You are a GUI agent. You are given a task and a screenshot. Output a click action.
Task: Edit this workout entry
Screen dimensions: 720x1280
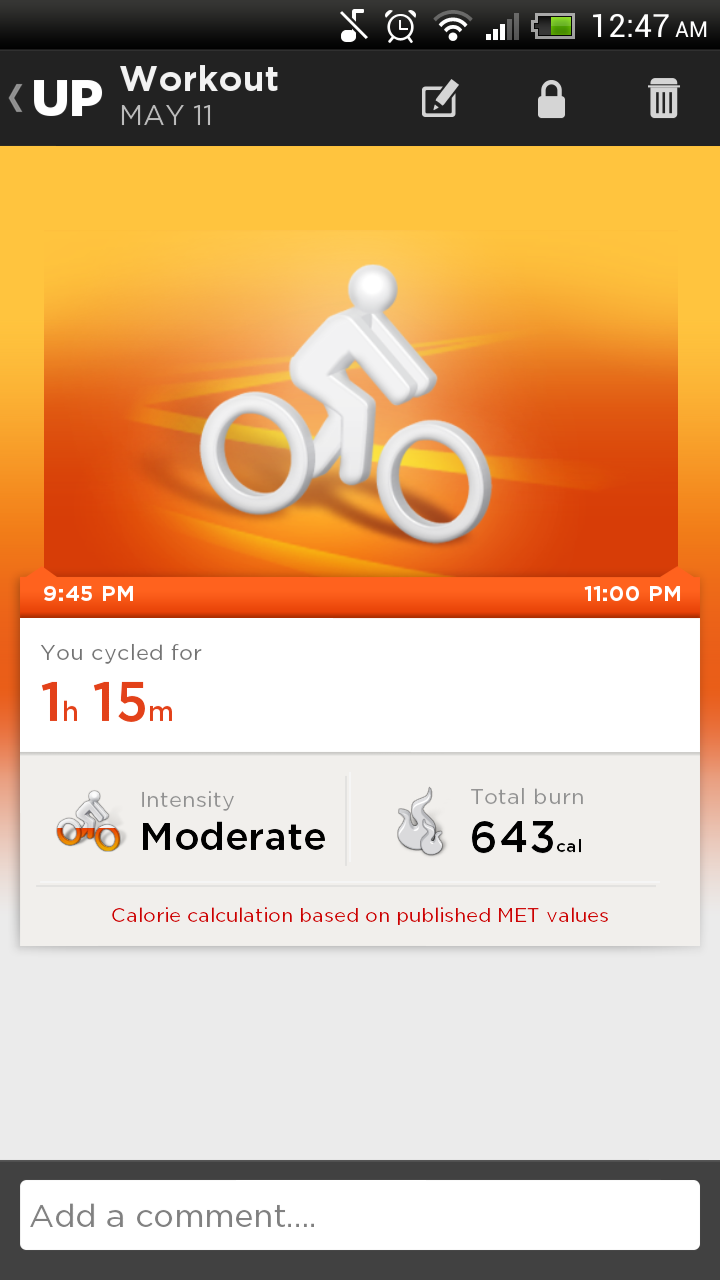440,99
